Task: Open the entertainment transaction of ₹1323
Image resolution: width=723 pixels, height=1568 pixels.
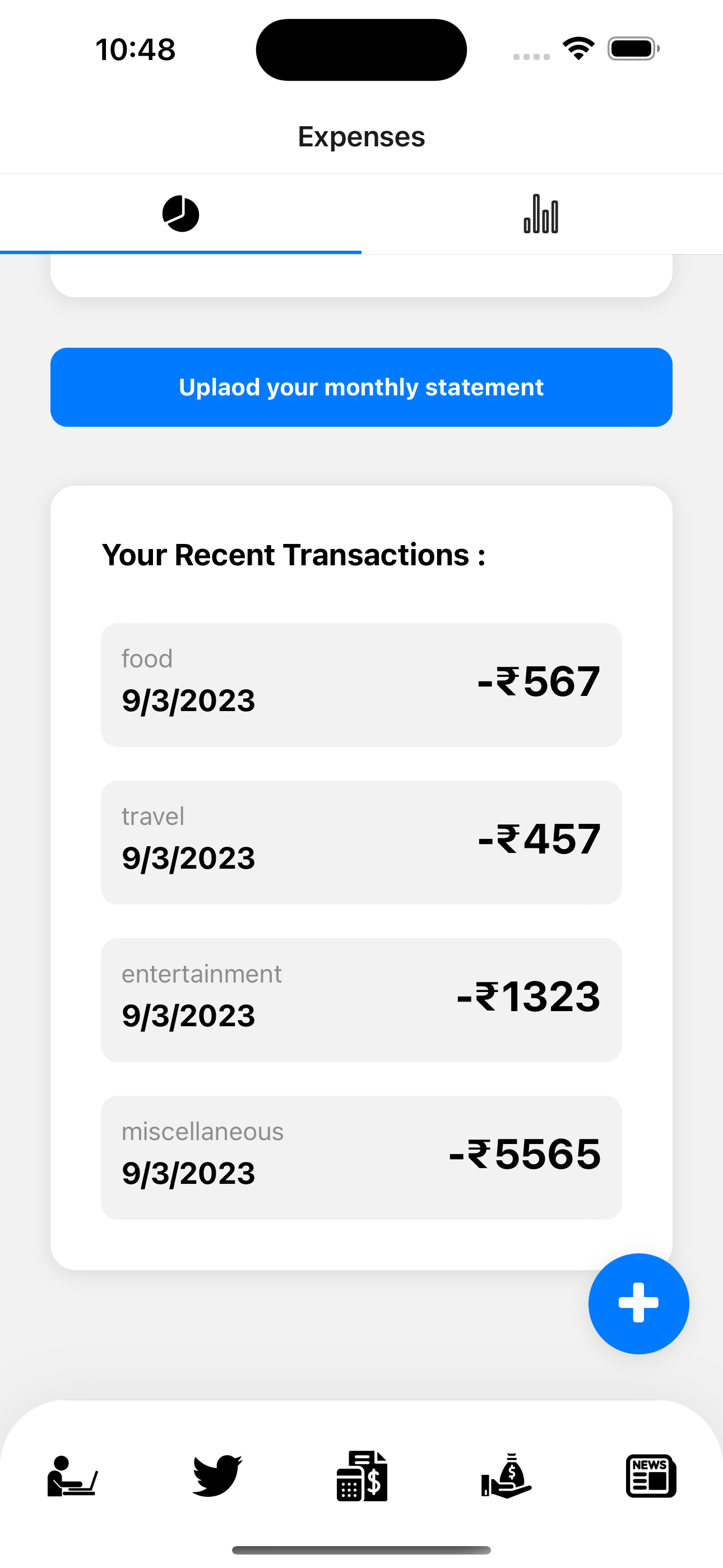Action: click(x=361, y=1000)
